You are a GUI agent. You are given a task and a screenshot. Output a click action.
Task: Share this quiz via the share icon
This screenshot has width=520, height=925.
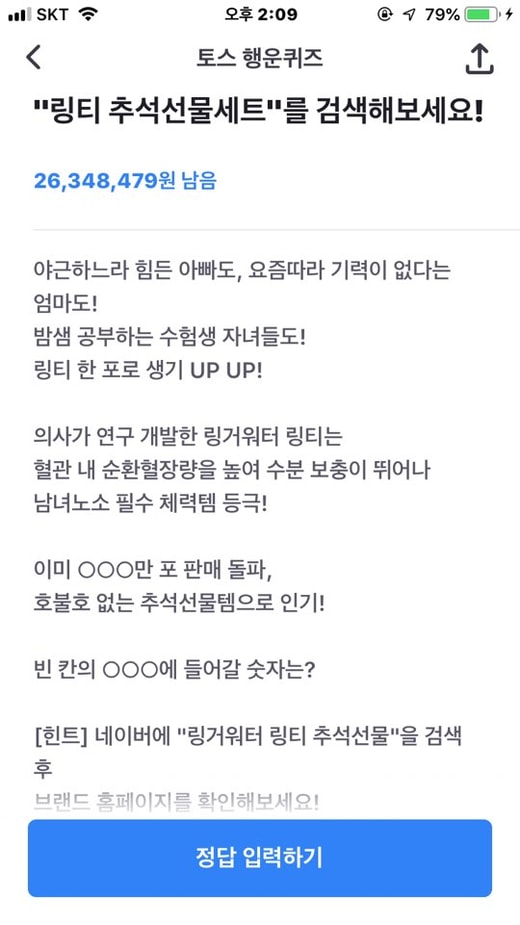pyautogui.click(x=479, y=58)
